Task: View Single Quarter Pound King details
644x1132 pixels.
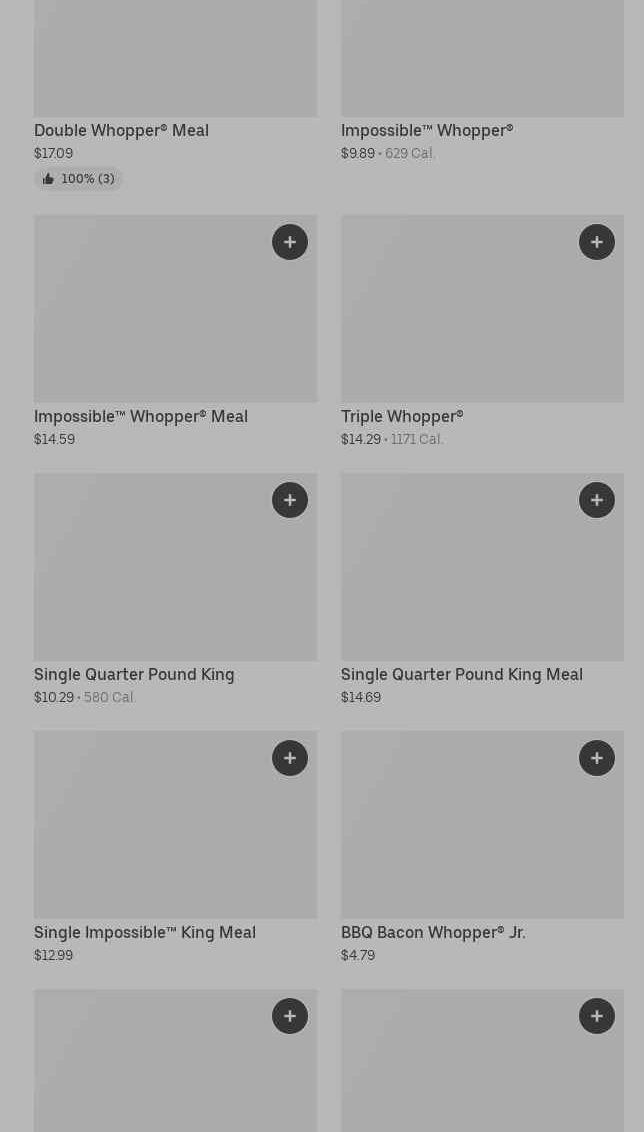Action: tap(175, 590)
